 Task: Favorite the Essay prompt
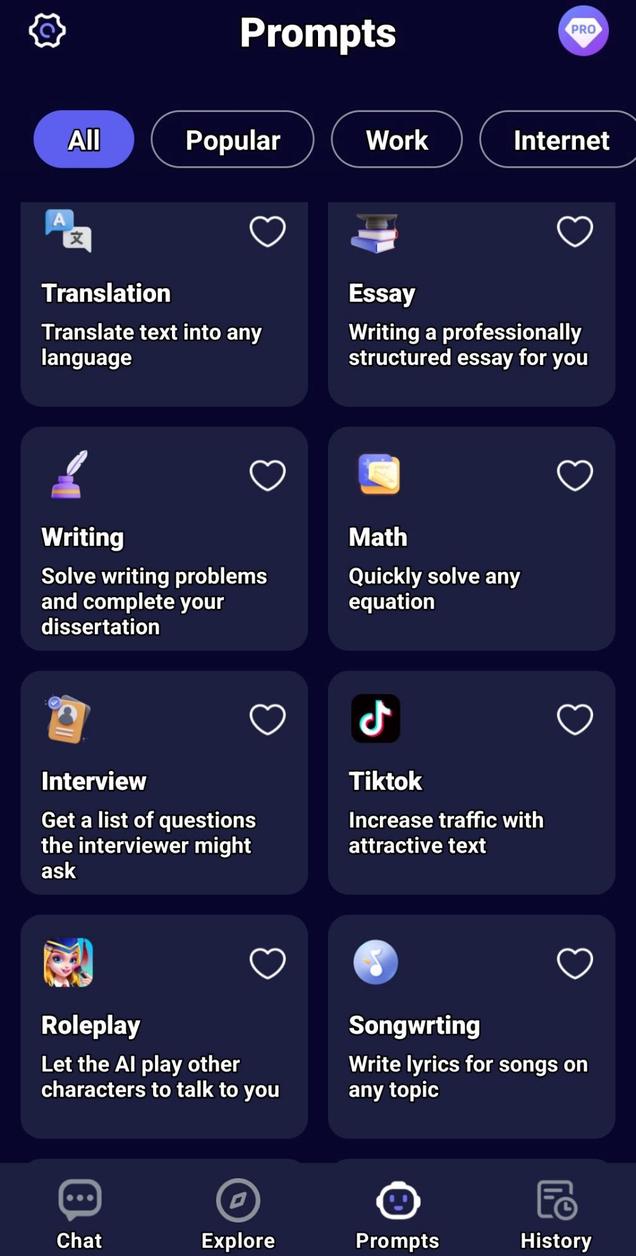coord(574,232)
